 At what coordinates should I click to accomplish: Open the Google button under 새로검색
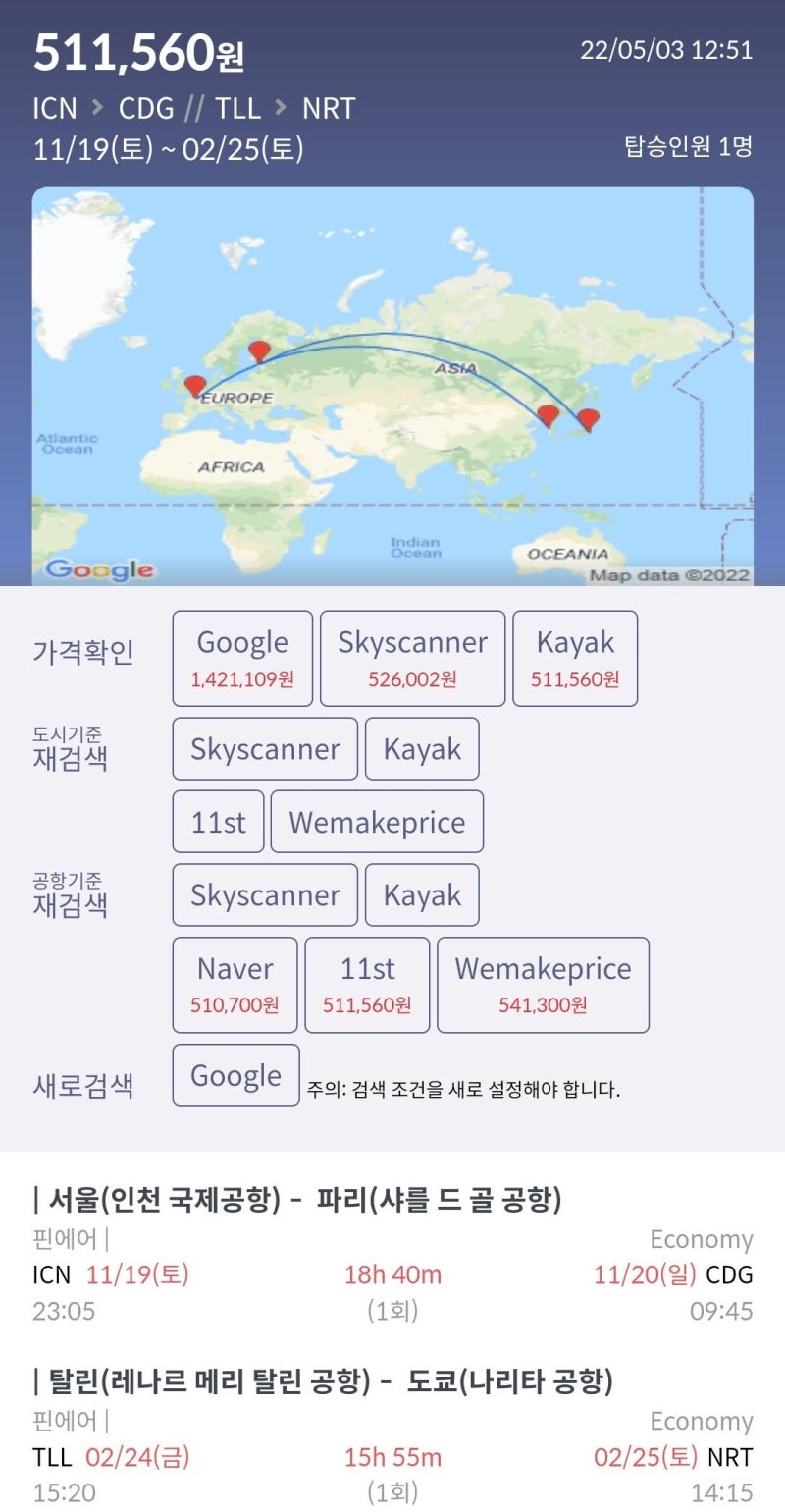[235, 1074]
